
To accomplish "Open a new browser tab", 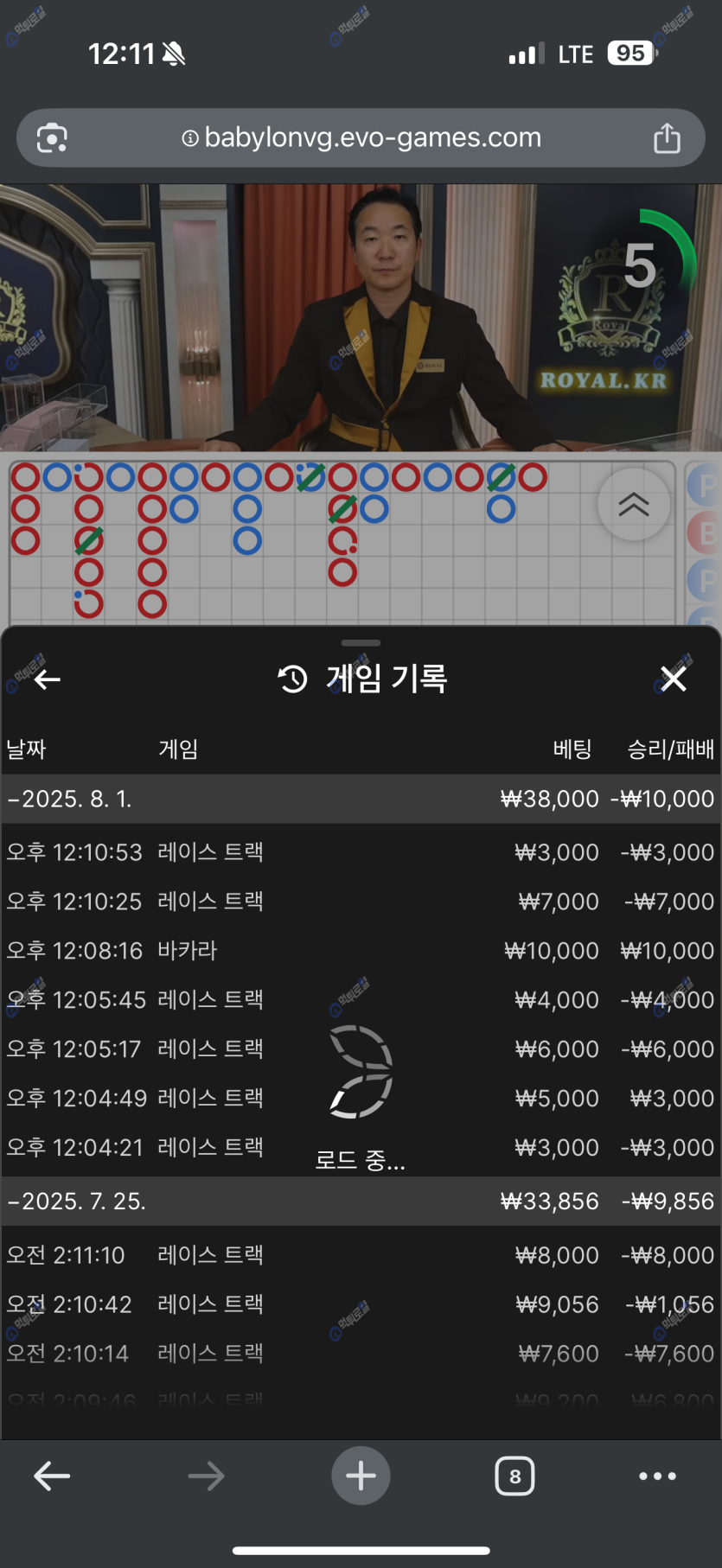I will click(x=361, y=1476).
